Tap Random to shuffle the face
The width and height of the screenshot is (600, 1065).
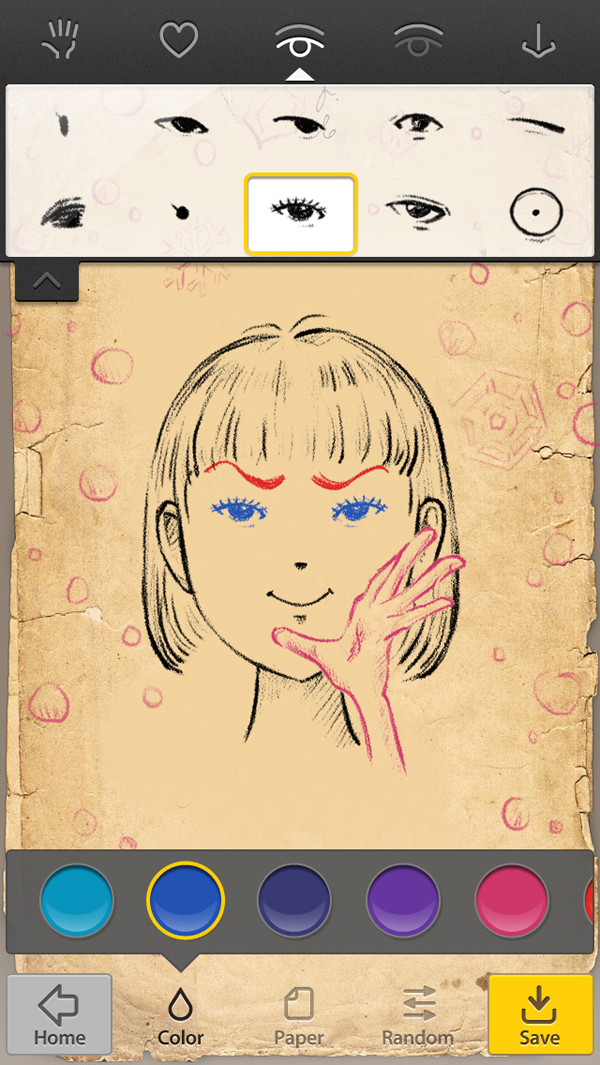coord(418,1014)
